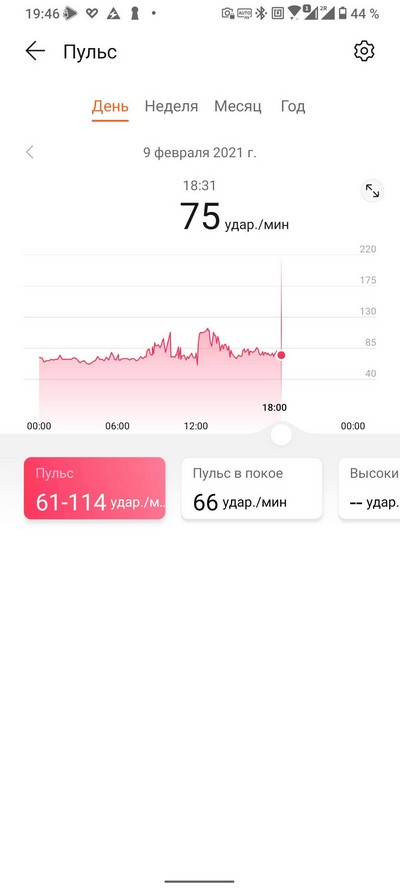Select the Пульс 61-114 card
This screenshot has height=889, width=400.
(95, 489)
